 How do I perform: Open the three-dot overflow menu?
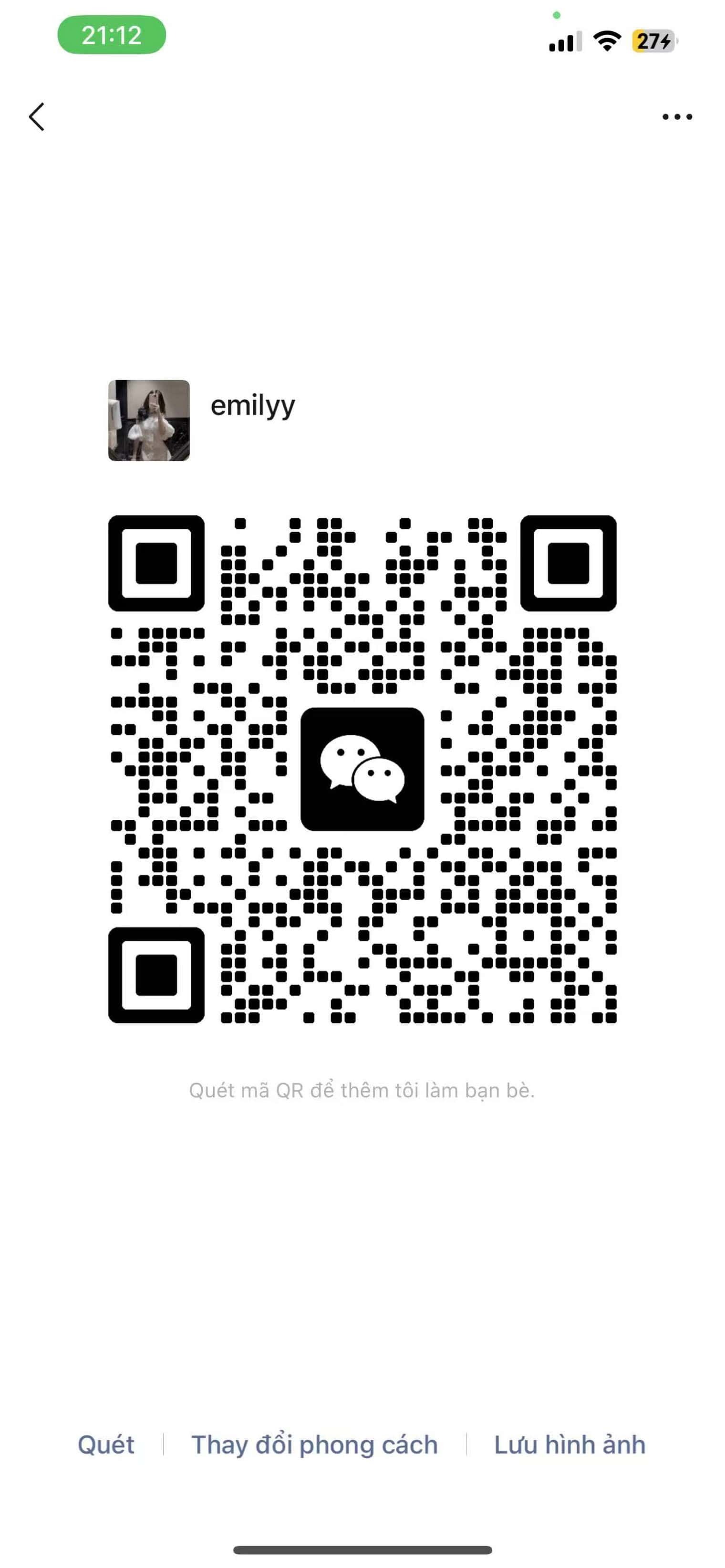point(677,117)
